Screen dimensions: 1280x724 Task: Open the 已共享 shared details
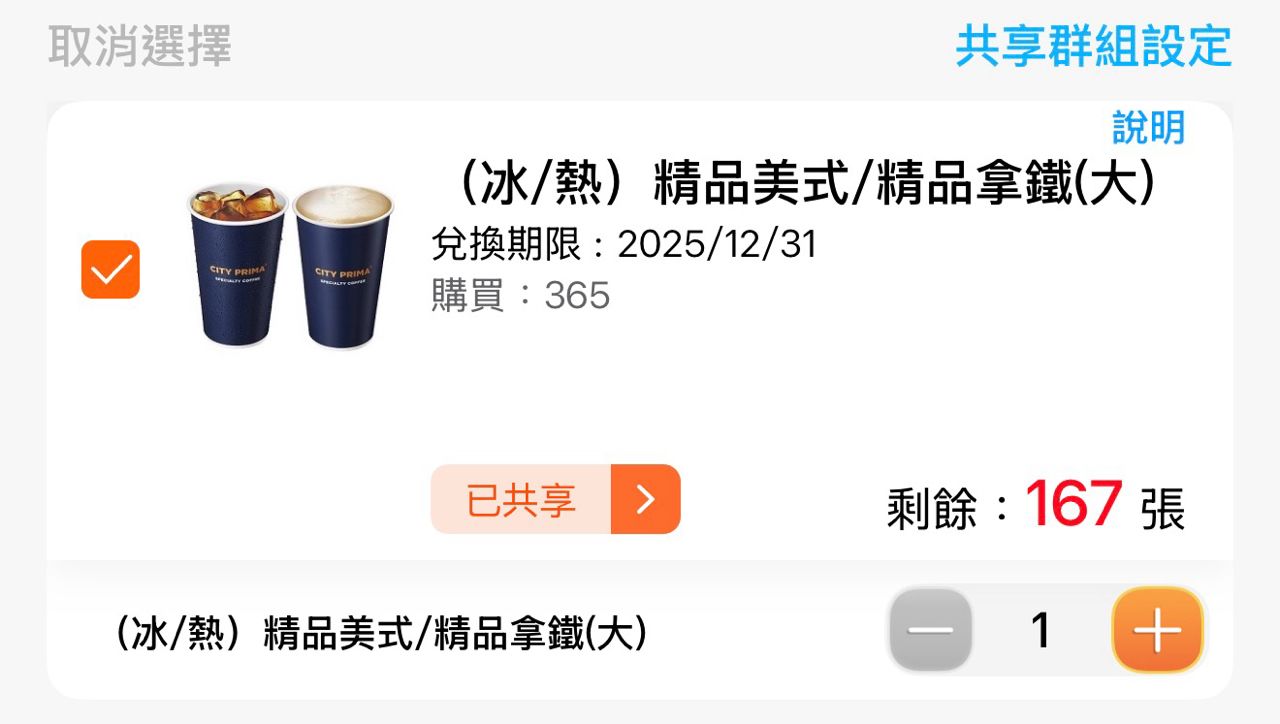click(x=555, y=499)
